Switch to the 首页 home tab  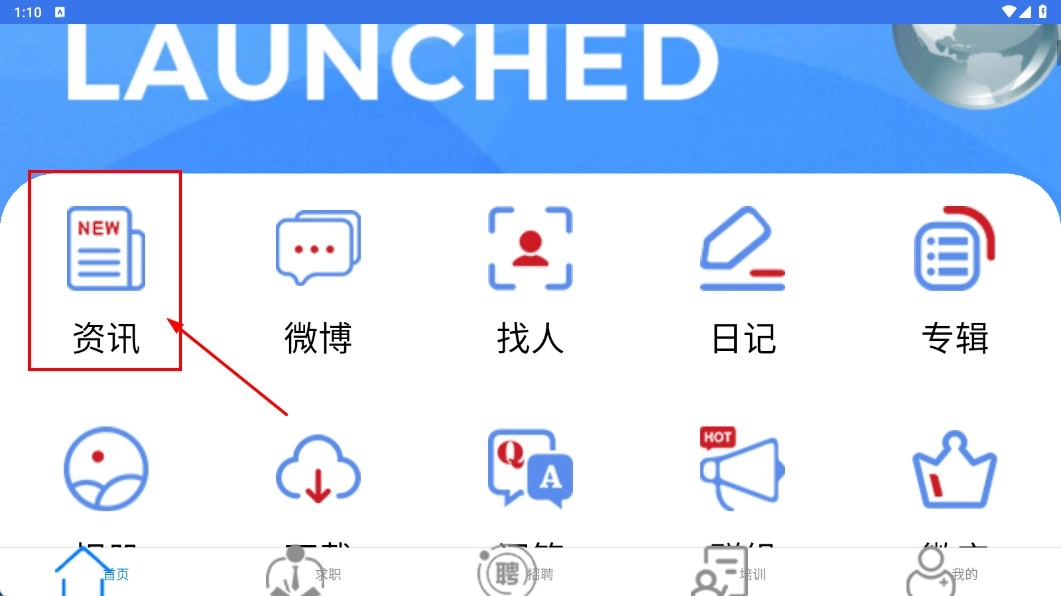tap(93, 572)
